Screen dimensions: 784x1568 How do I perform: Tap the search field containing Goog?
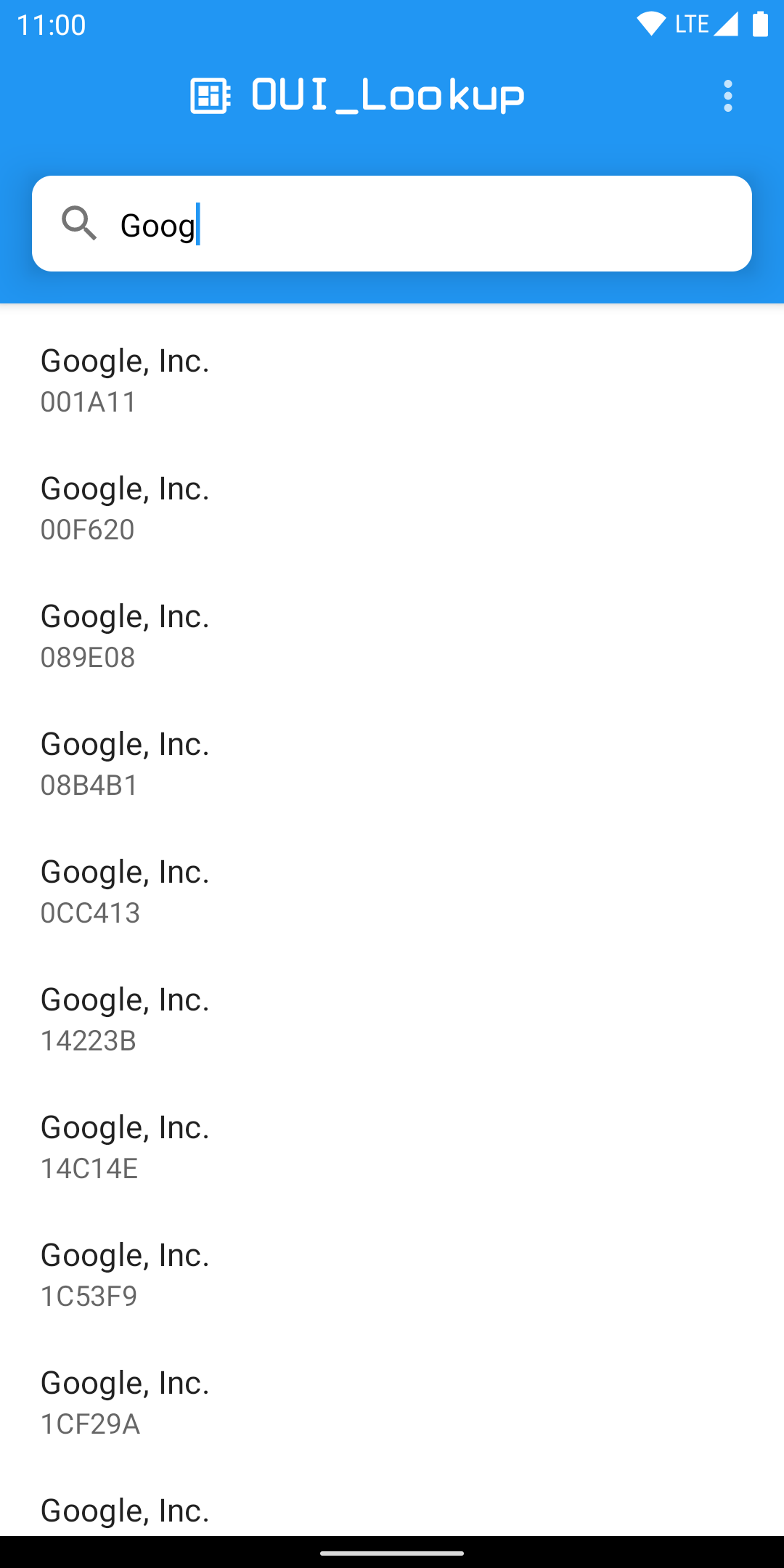coord(392,224)
